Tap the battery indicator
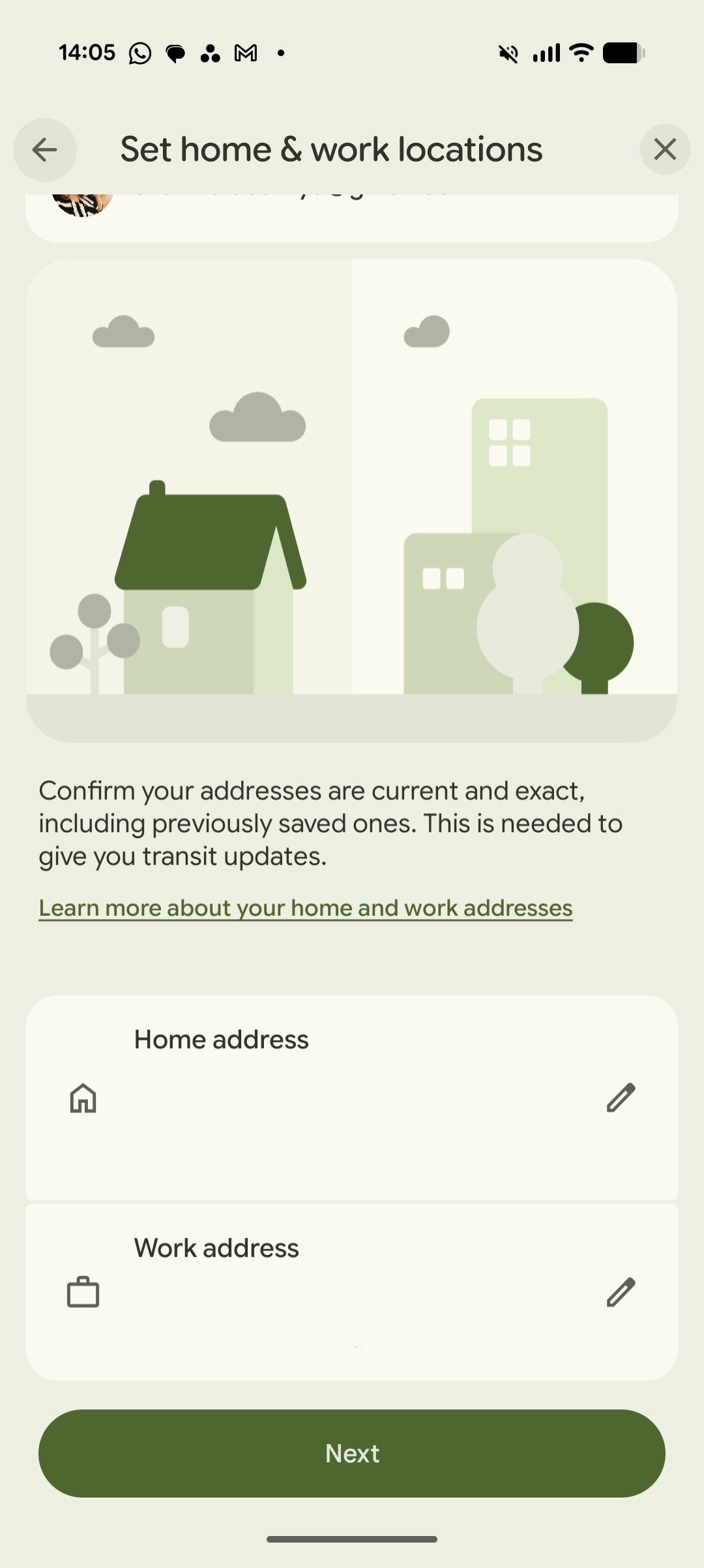The width and height of the screenshot is (704, 1568). pos(623,52)
